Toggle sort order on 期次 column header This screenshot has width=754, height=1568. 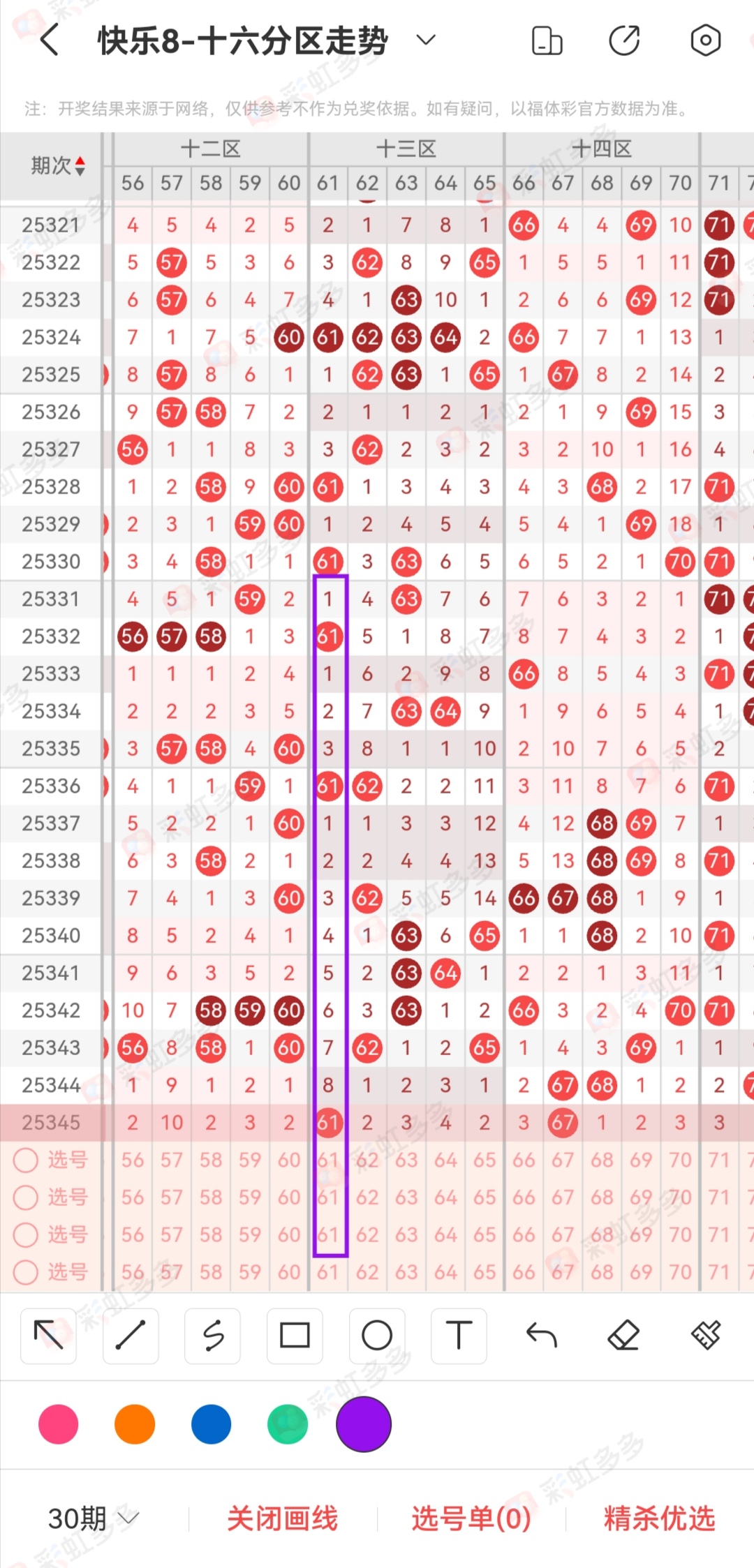[59, 165]
